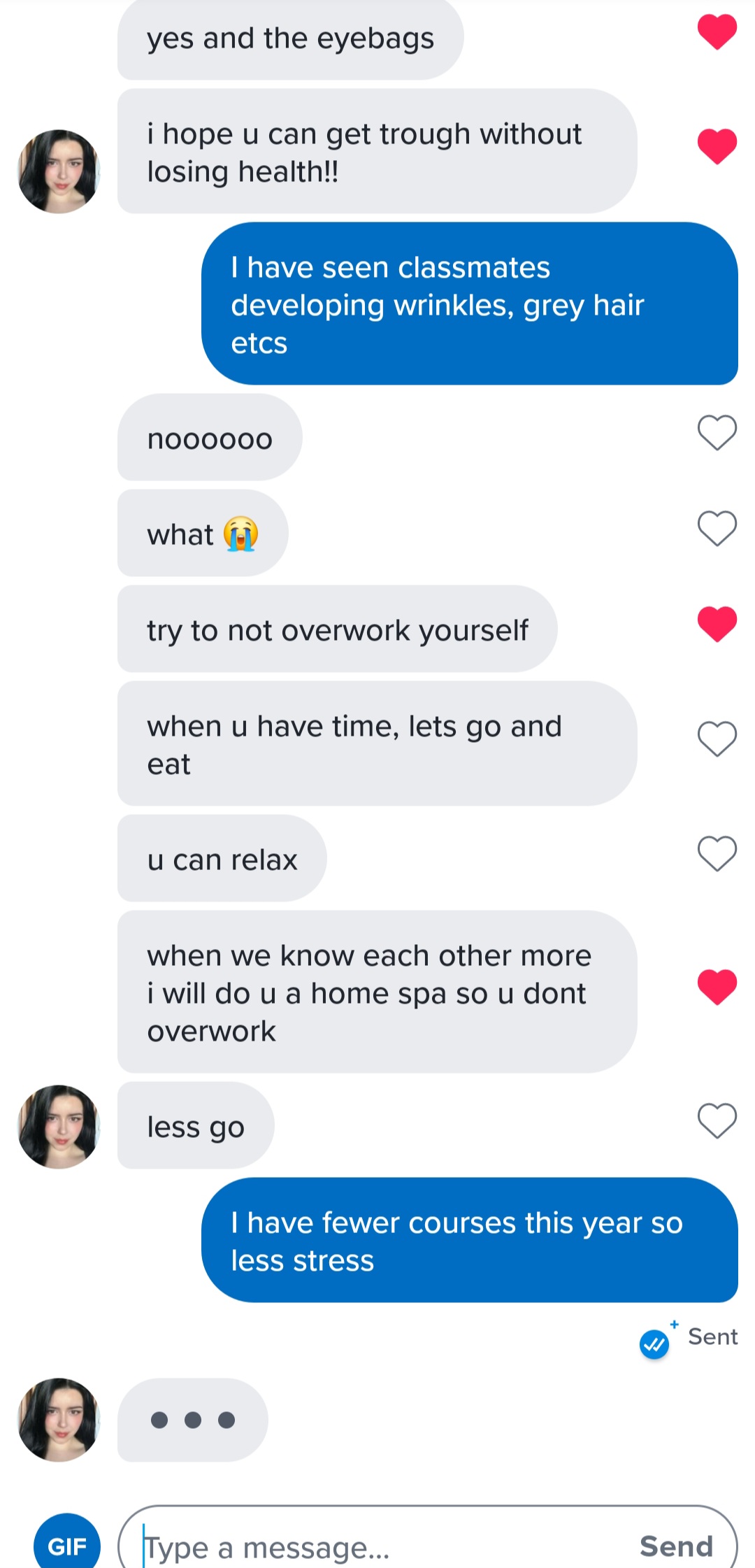Open profile photo beside "less go" message
Viewport: 755px width, 1568px height.
pos(59,1126)
